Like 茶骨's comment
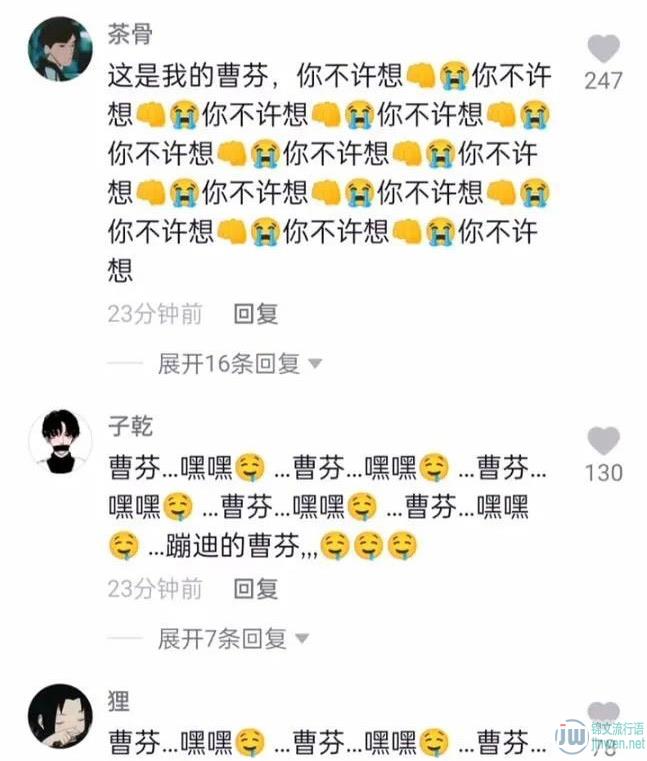This screenshot has width=647, height=761. click(x=603, y=49)
